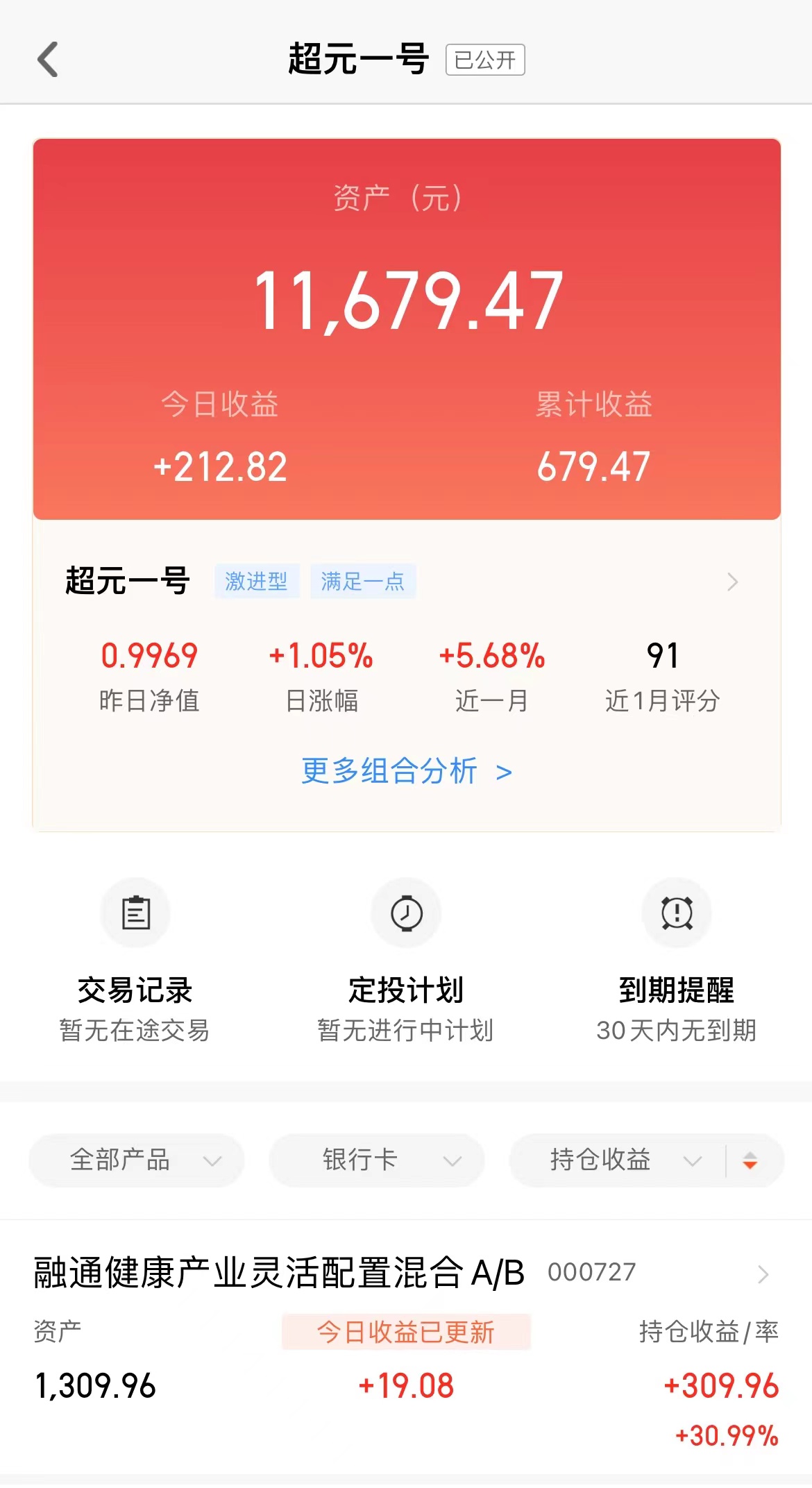The height and width of the screenshot is (1488, 812).
Task: Open 到期提醒 maturity reminders
Action: pyautogui.click(x=677, y=961)
